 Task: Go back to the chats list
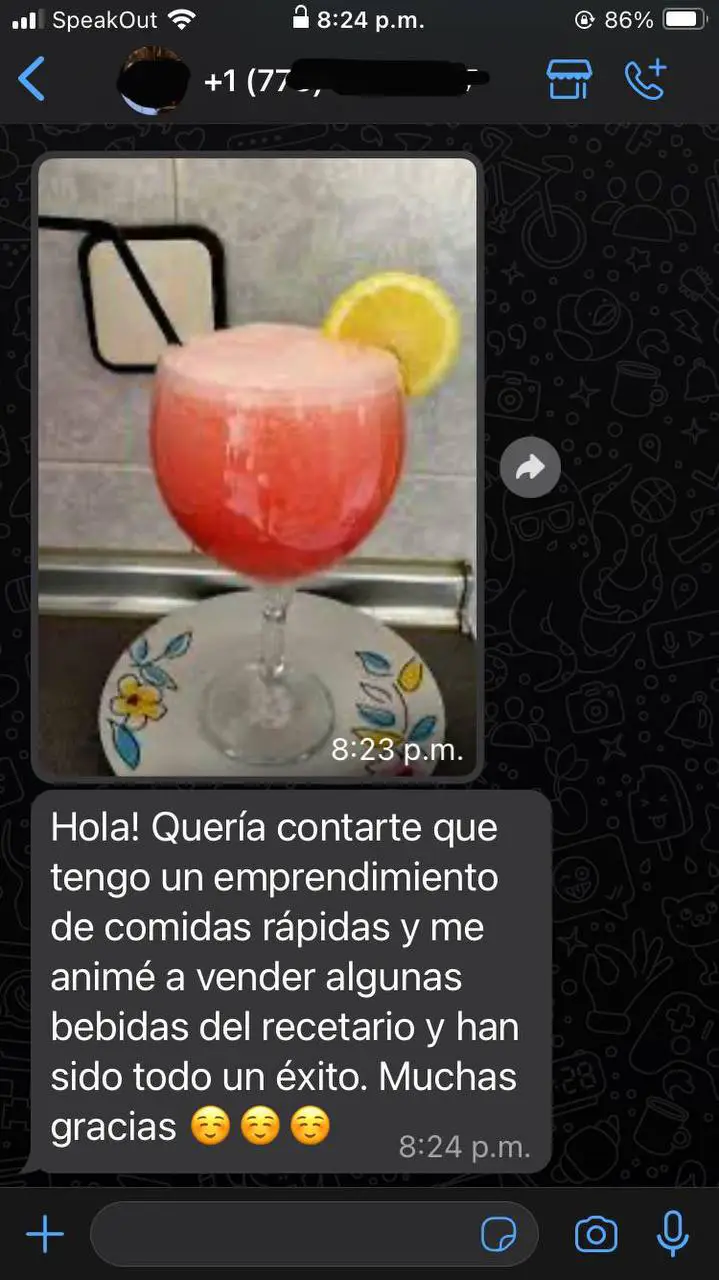pos(32,79)
